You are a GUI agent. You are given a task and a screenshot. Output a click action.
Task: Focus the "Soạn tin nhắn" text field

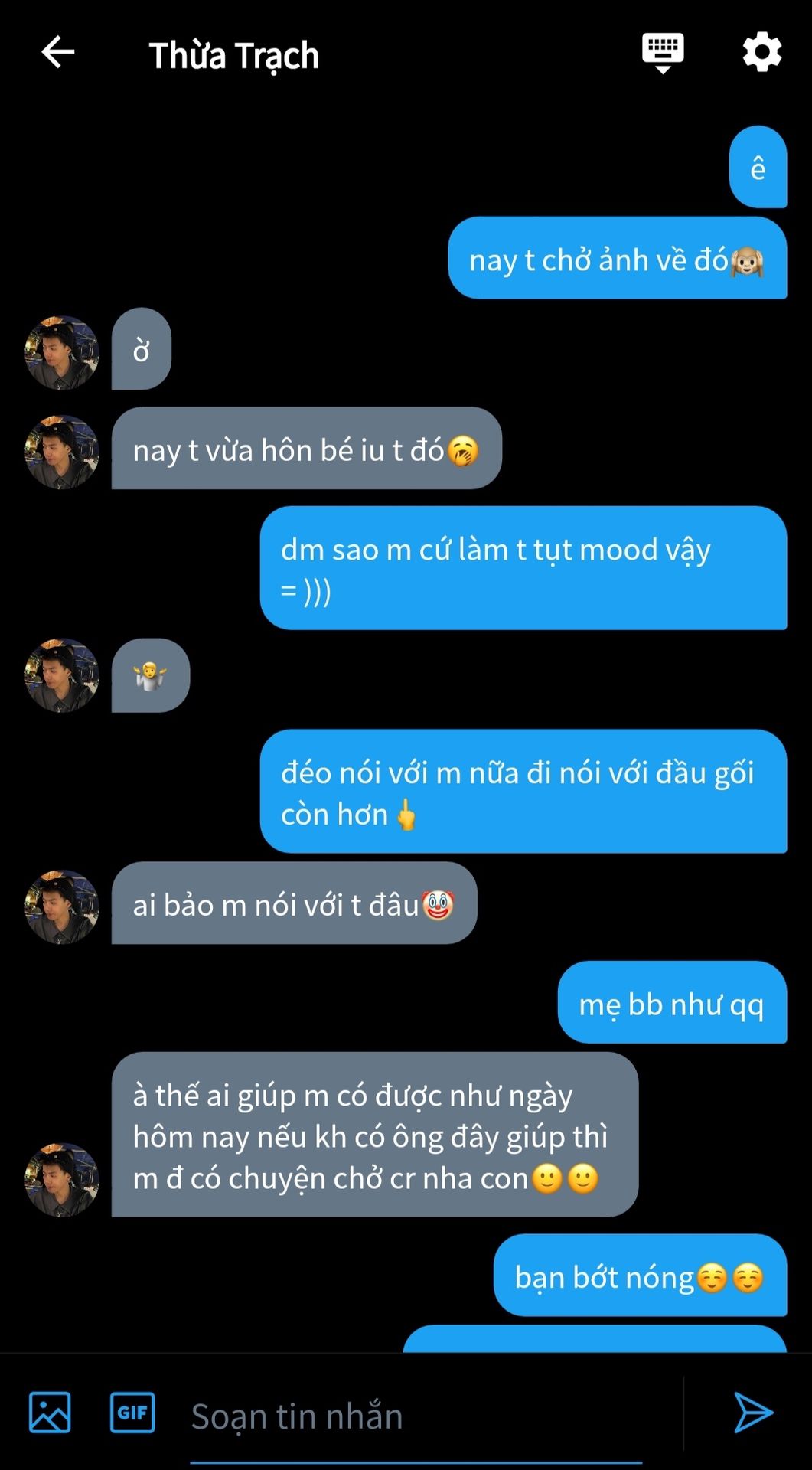[x=417, y=1416]
